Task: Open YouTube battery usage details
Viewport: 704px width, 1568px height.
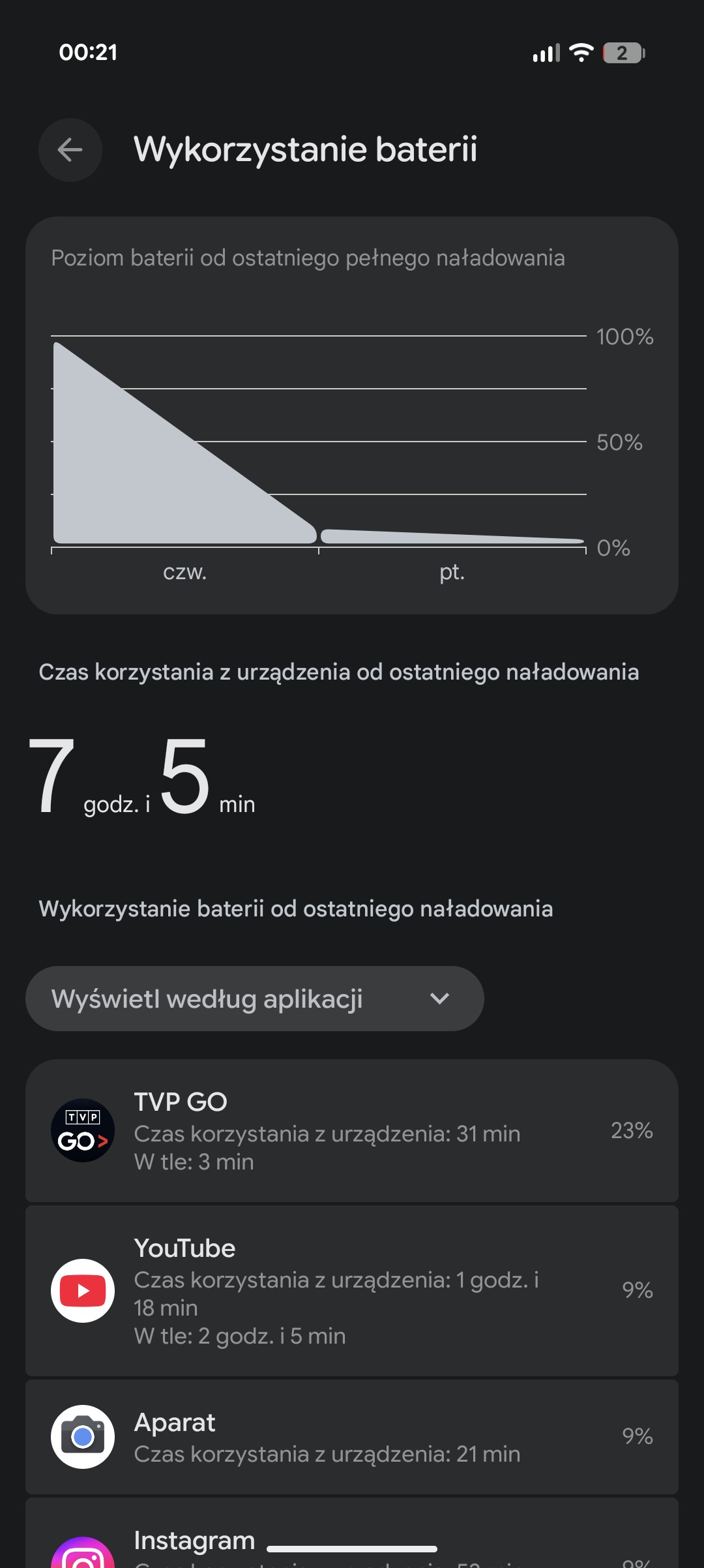Action: click(352, 1291)
